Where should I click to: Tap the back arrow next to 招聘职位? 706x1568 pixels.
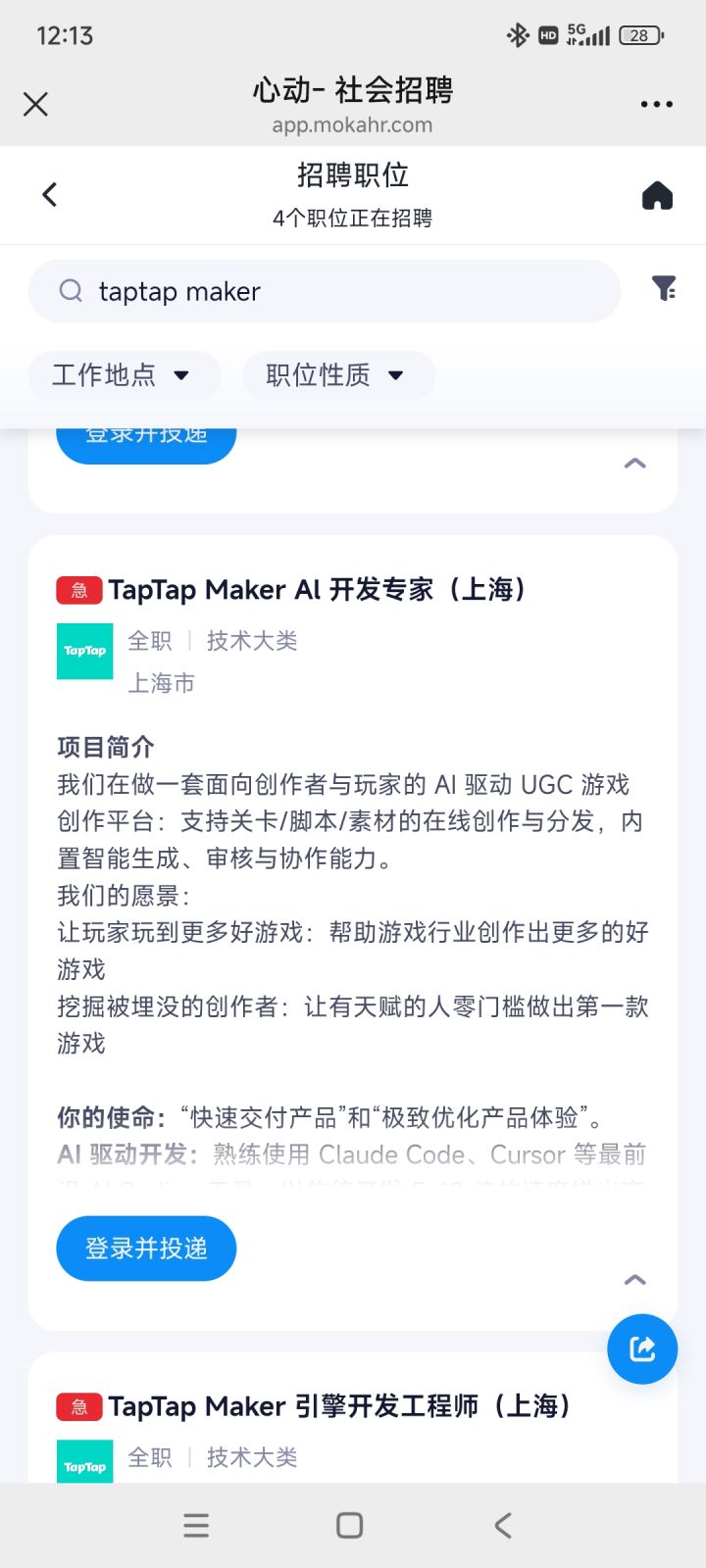(x=49, y=194)
